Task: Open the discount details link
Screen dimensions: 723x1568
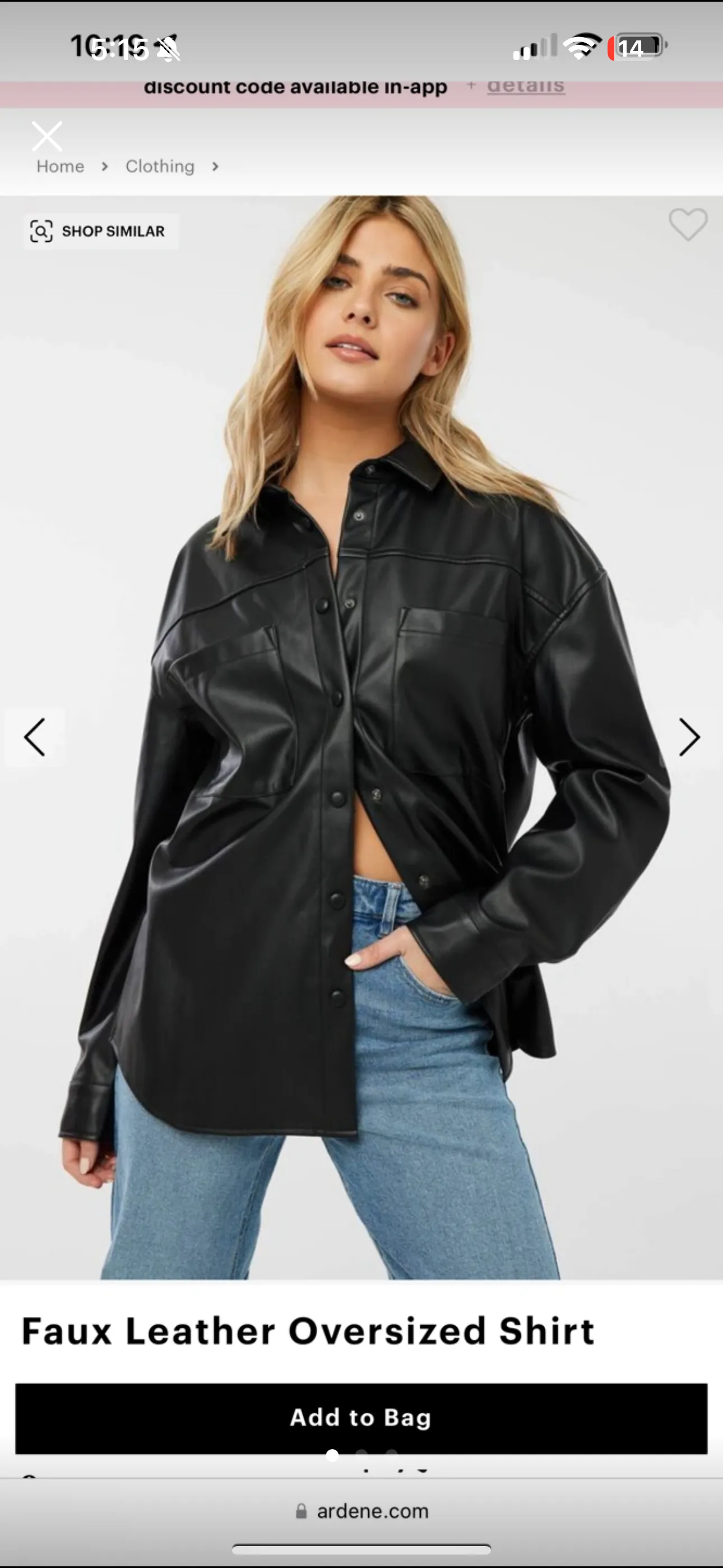Action: pos(526,86)
